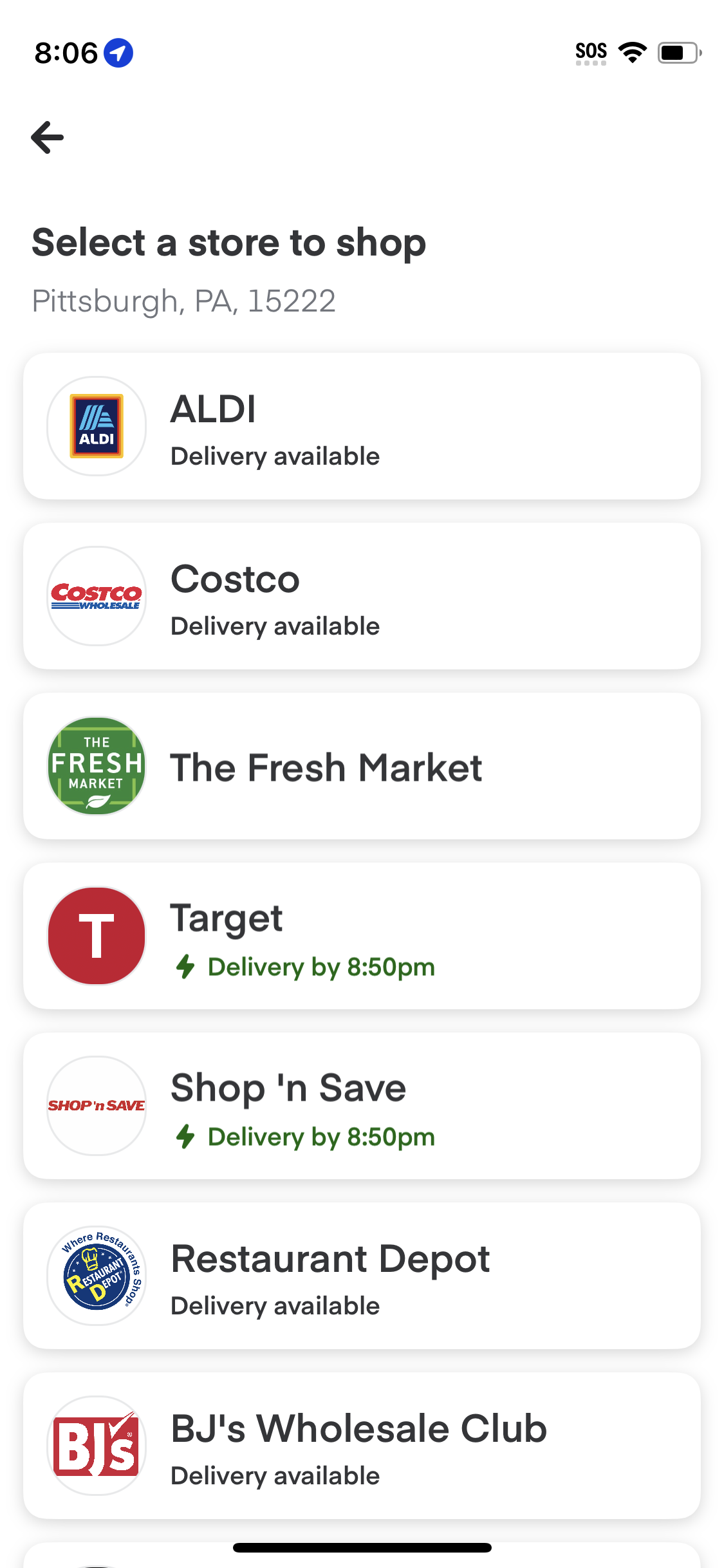Tap the Pittsburgh, PA, 15222 location text
This screenshot has height=1568, width=724.
(x=182, y=300)
